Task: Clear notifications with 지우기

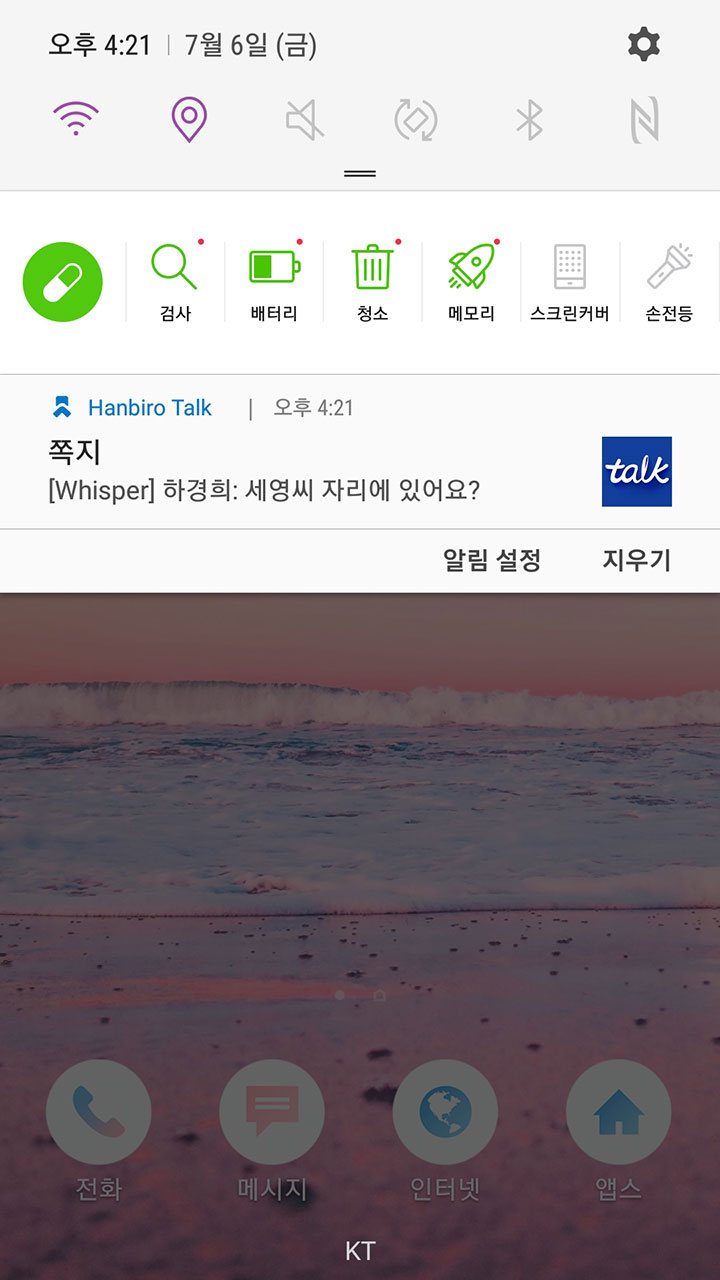Action: pos(636,561)
